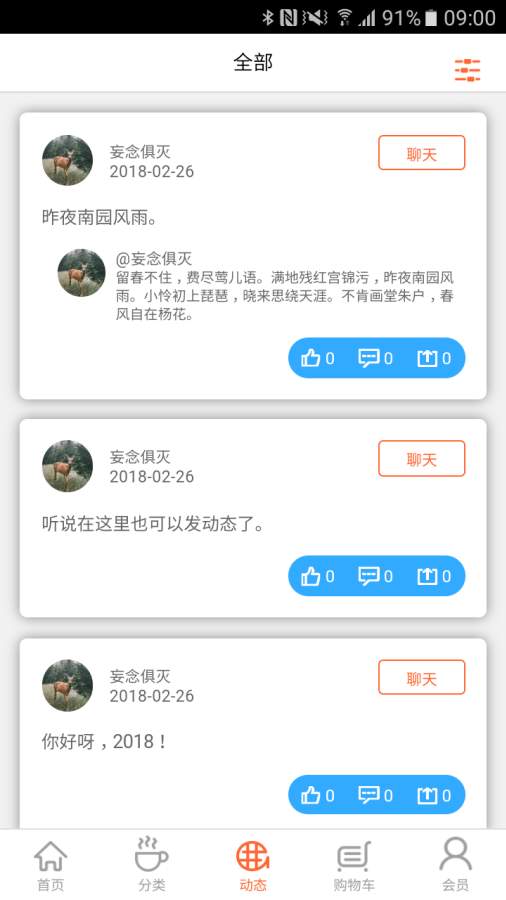Go to the 首页 tab

click(50, 866)
